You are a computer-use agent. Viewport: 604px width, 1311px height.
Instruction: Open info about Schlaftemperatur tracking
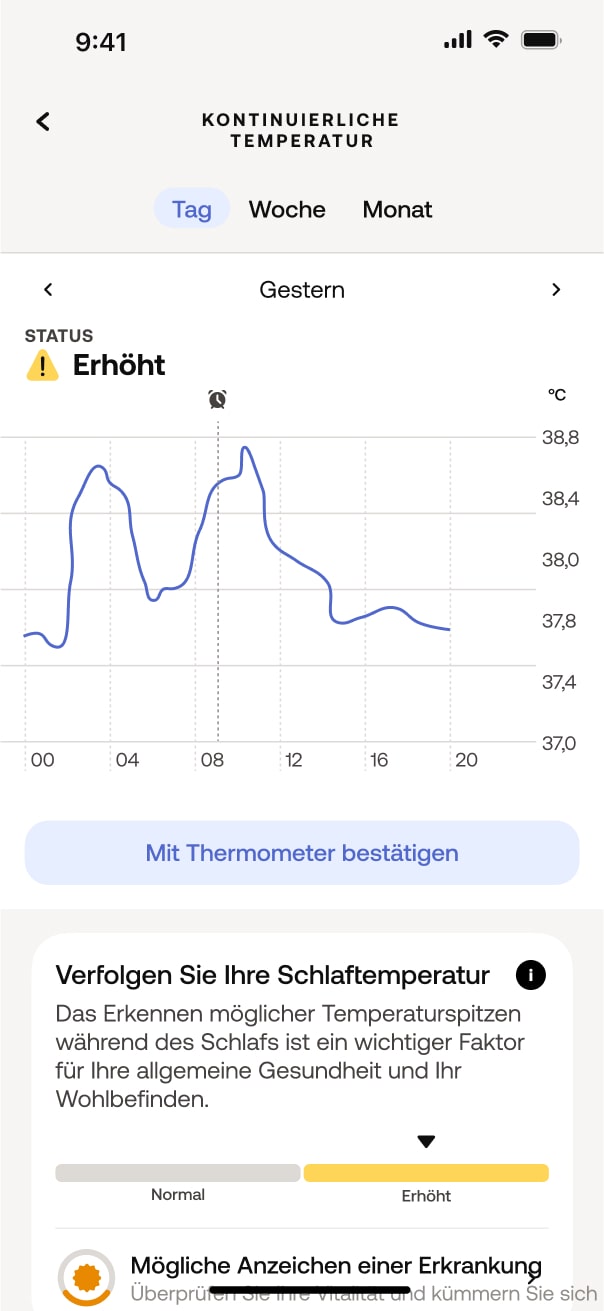pyautogui.click(x=531, y=975)
